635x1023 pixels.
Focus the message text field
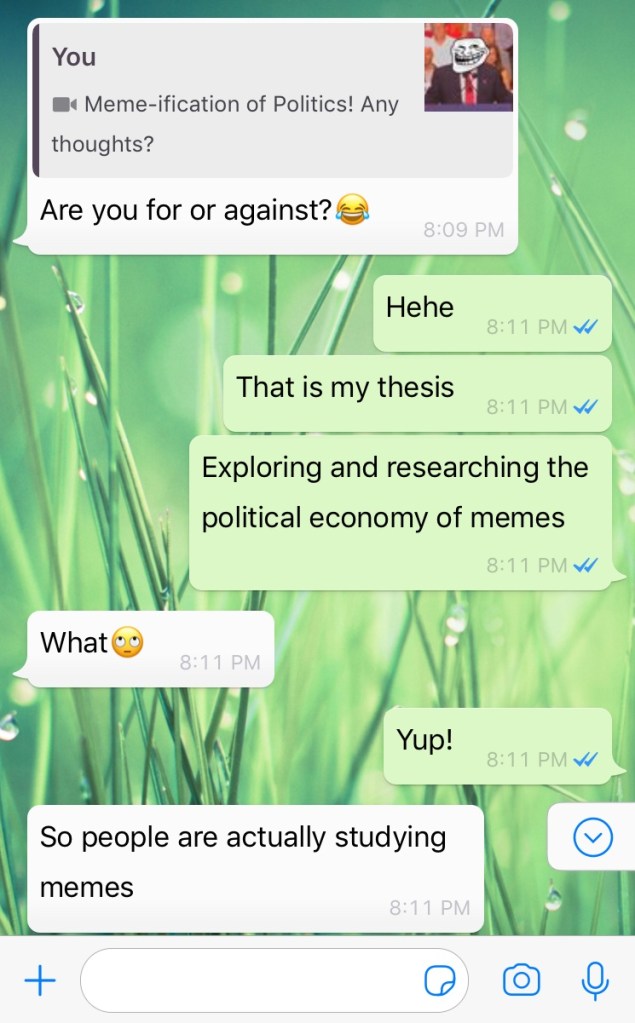[250, 981]
